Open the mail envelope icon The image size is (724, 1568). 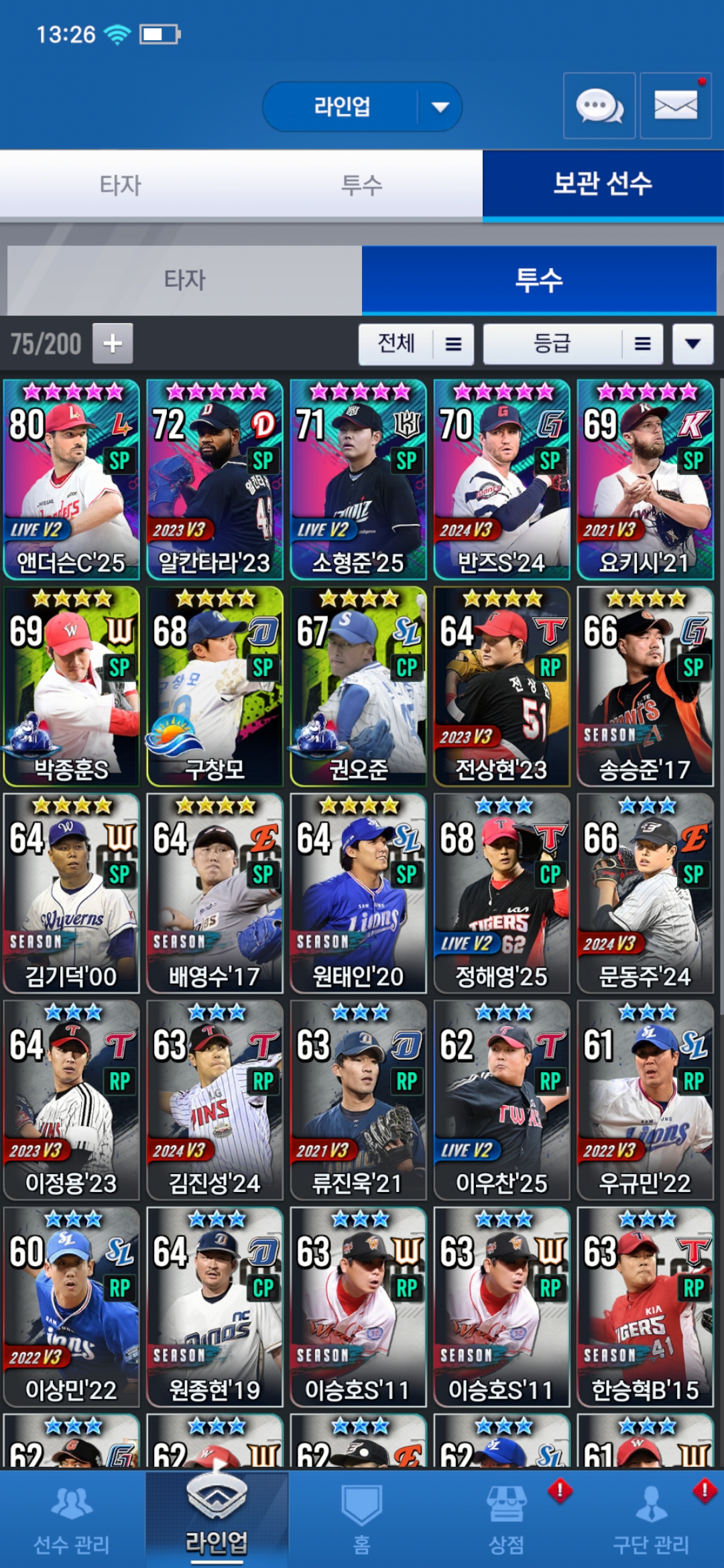point(676,106)
